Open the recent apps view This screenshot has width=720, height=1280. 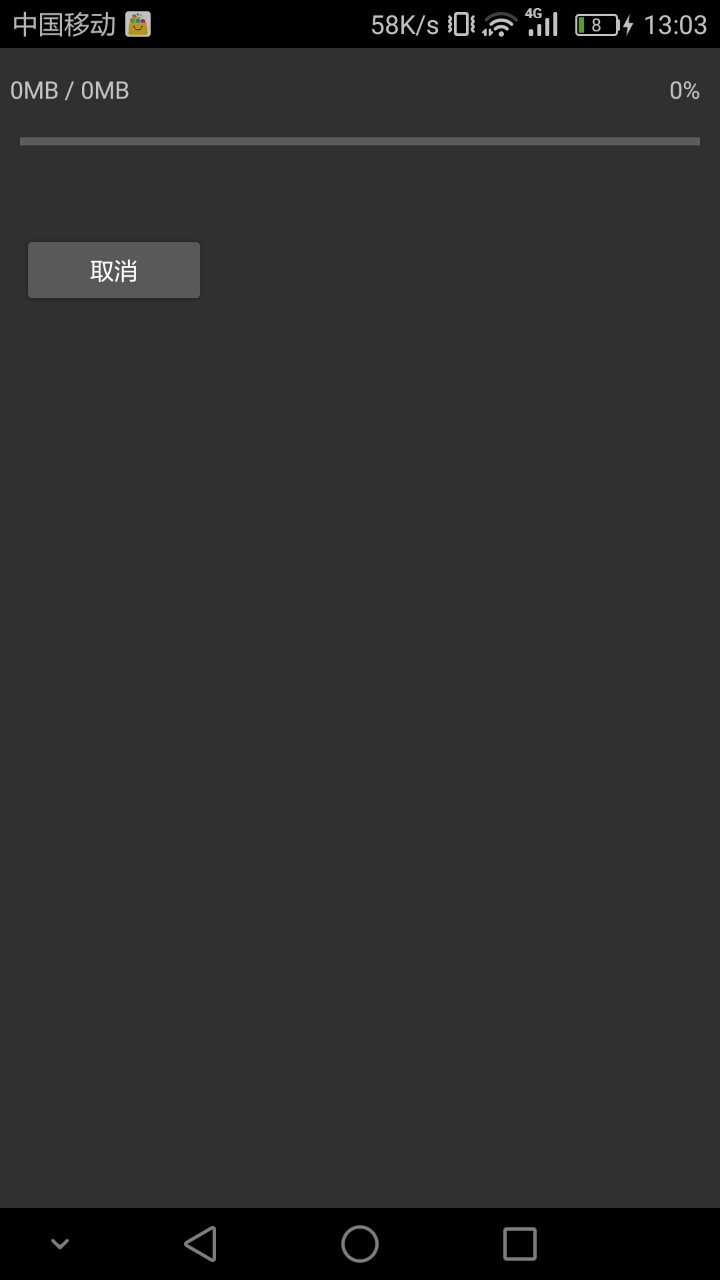tap(519, 1244)
